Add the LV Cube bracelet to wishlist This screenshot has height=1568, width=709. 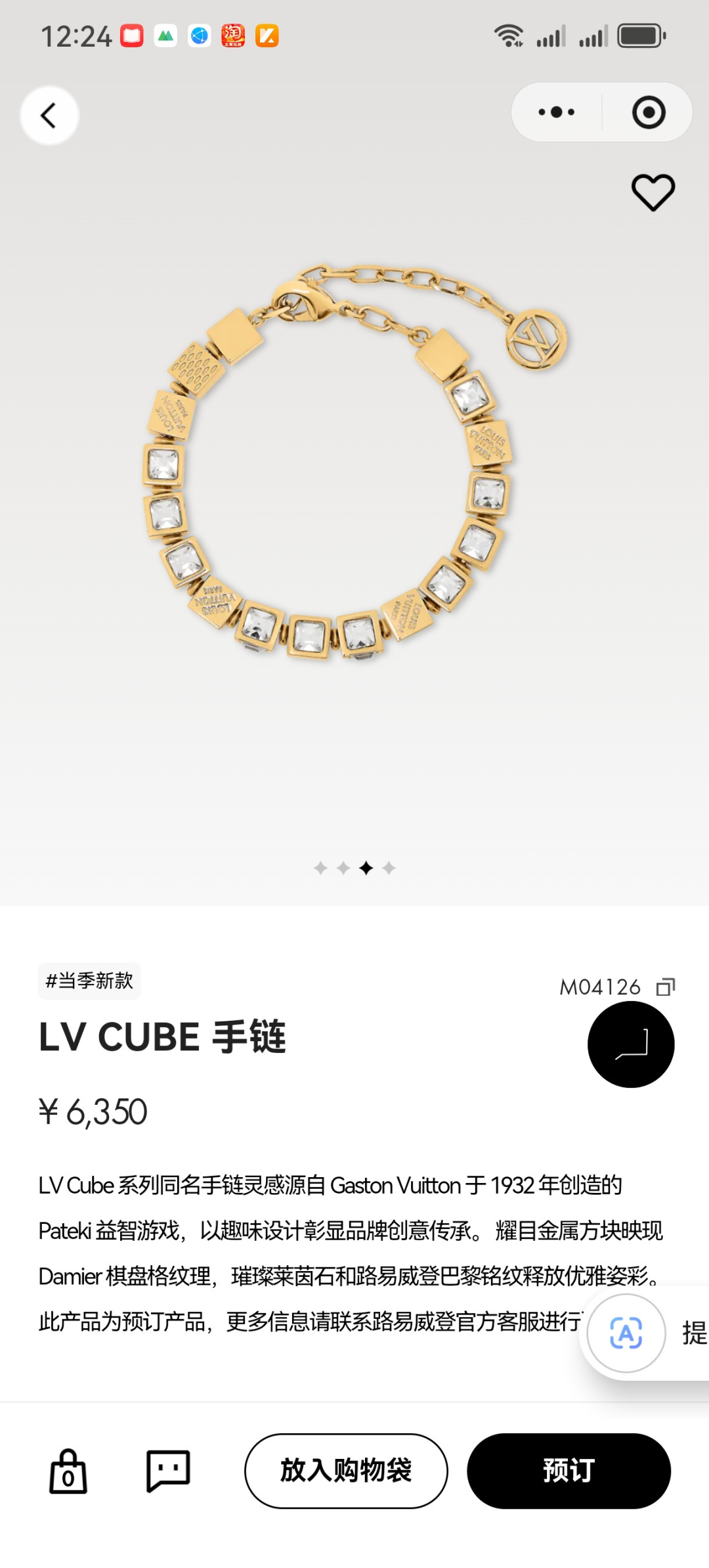point(653,192)
